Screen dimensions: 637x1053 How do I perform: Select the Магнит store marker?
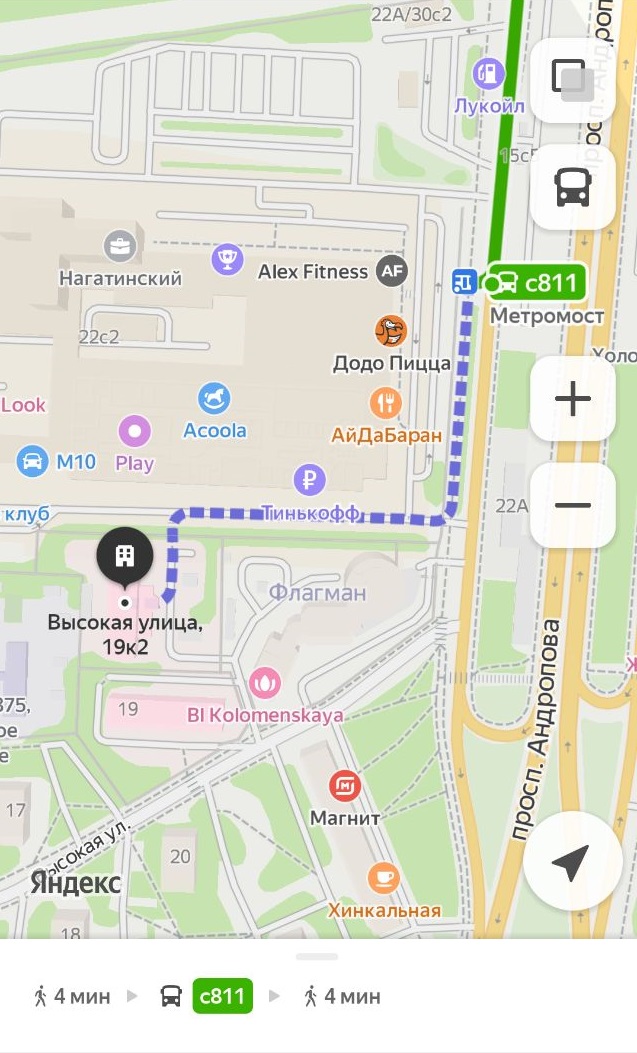345,786
